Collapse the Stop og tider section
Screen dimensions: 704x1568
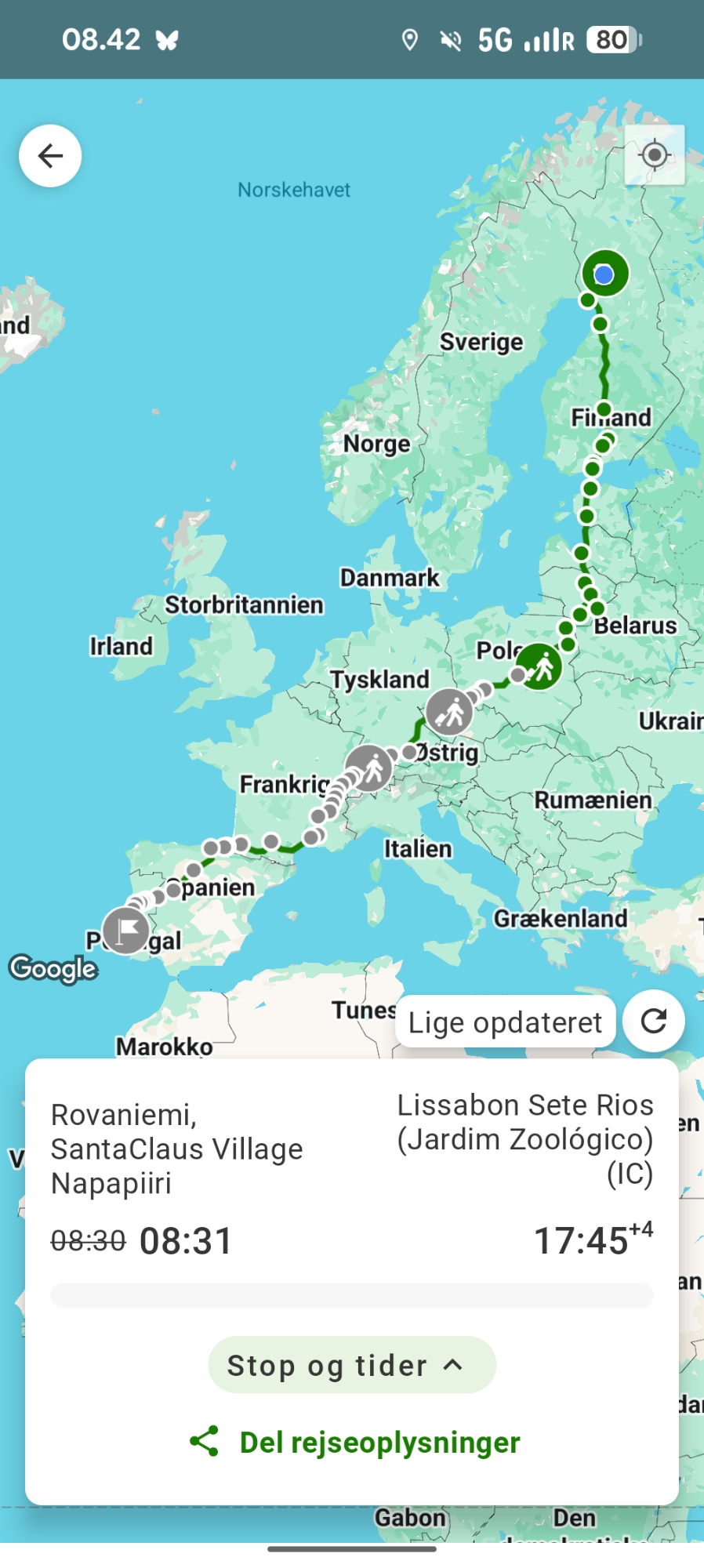click(x=352, y=1365)
